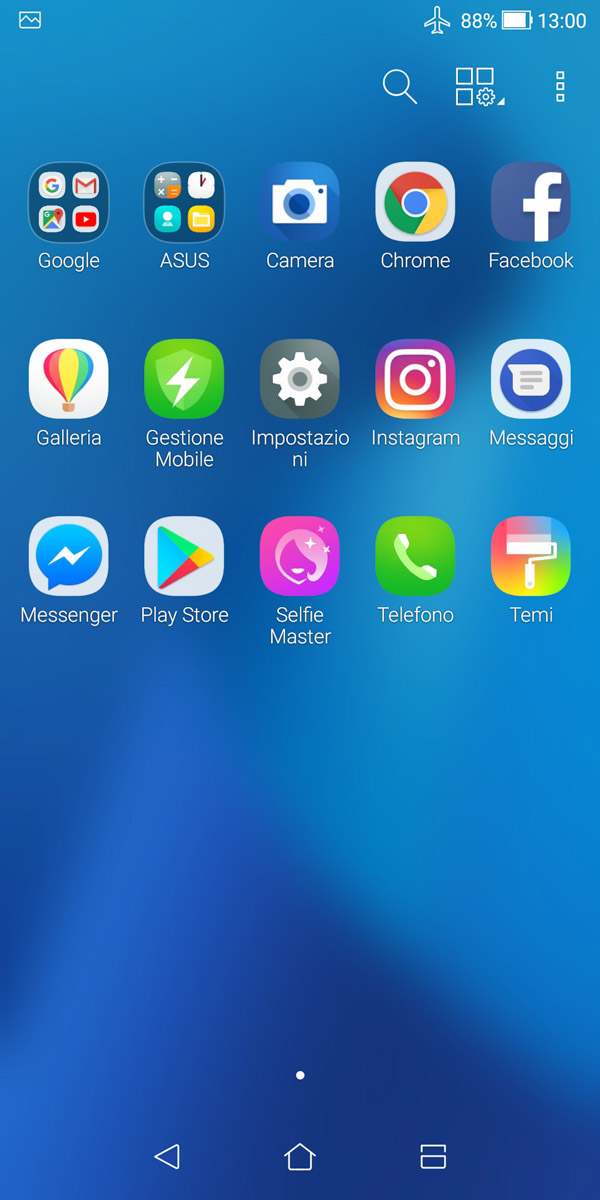Launch Instagram

[x=415, y=379]
